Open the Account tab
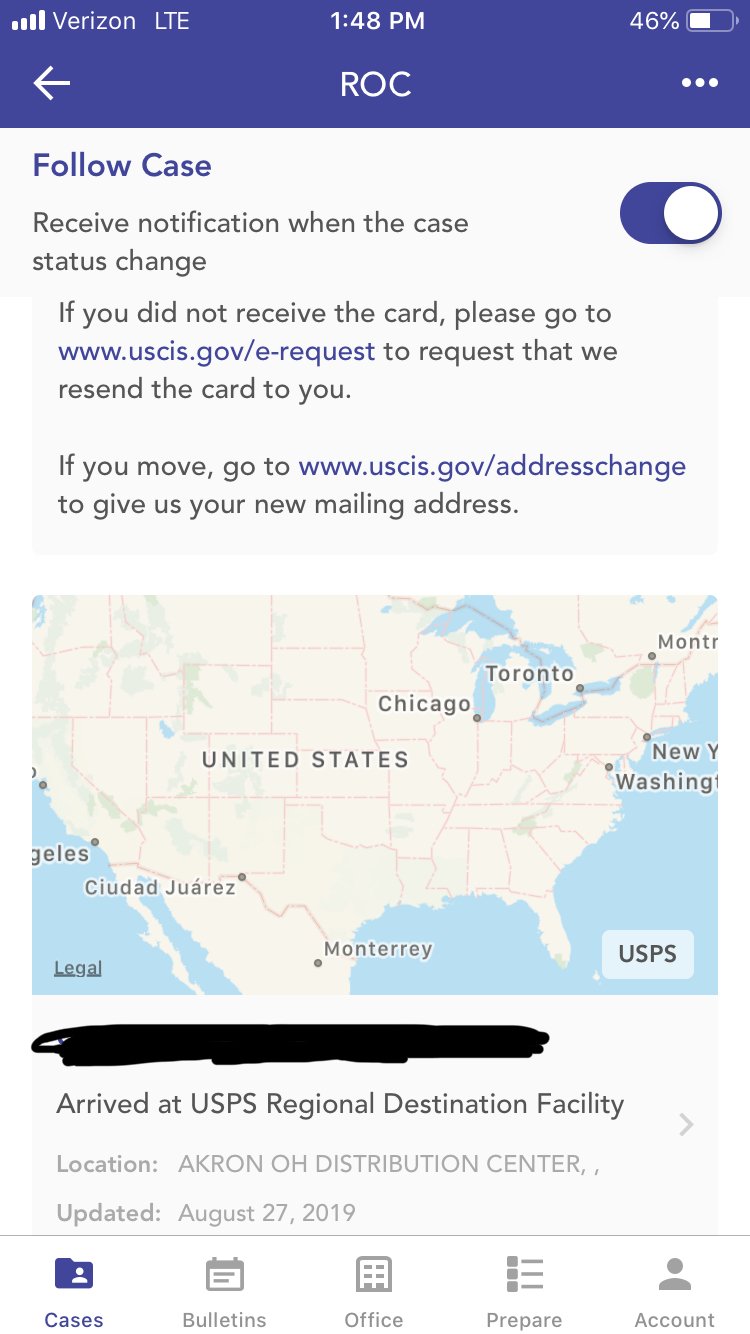 (x=675, y=1292)
